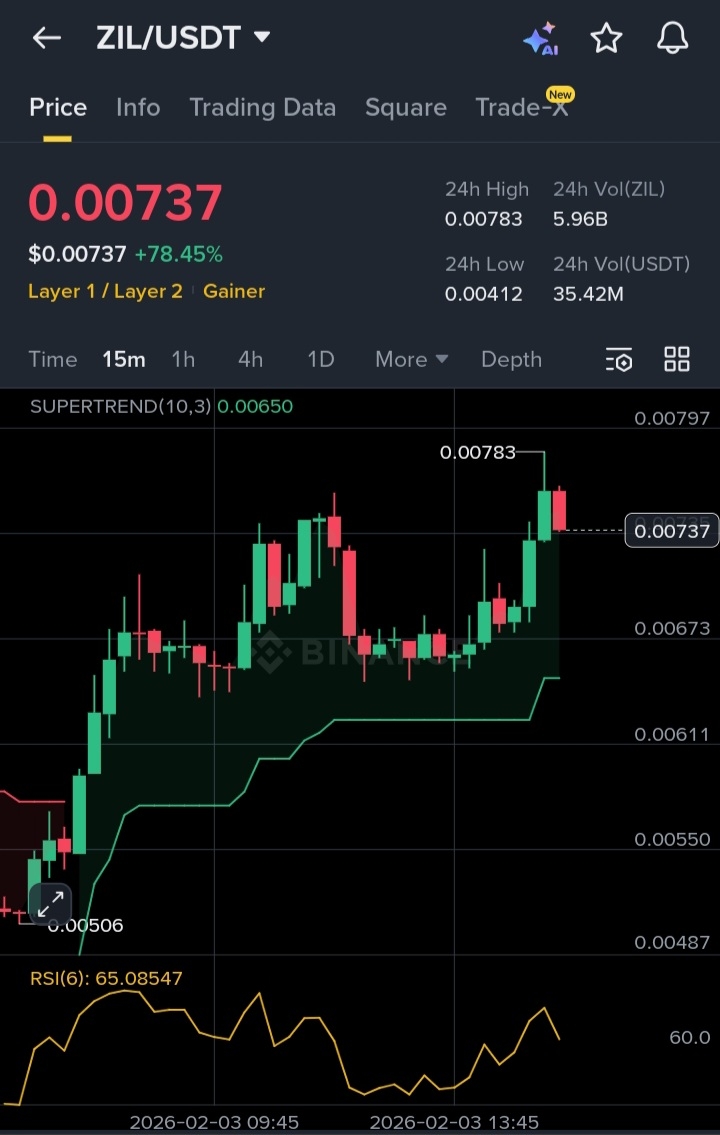Open the Trade-X tab
The image size is (720, 1135).
tap(523, 106)
